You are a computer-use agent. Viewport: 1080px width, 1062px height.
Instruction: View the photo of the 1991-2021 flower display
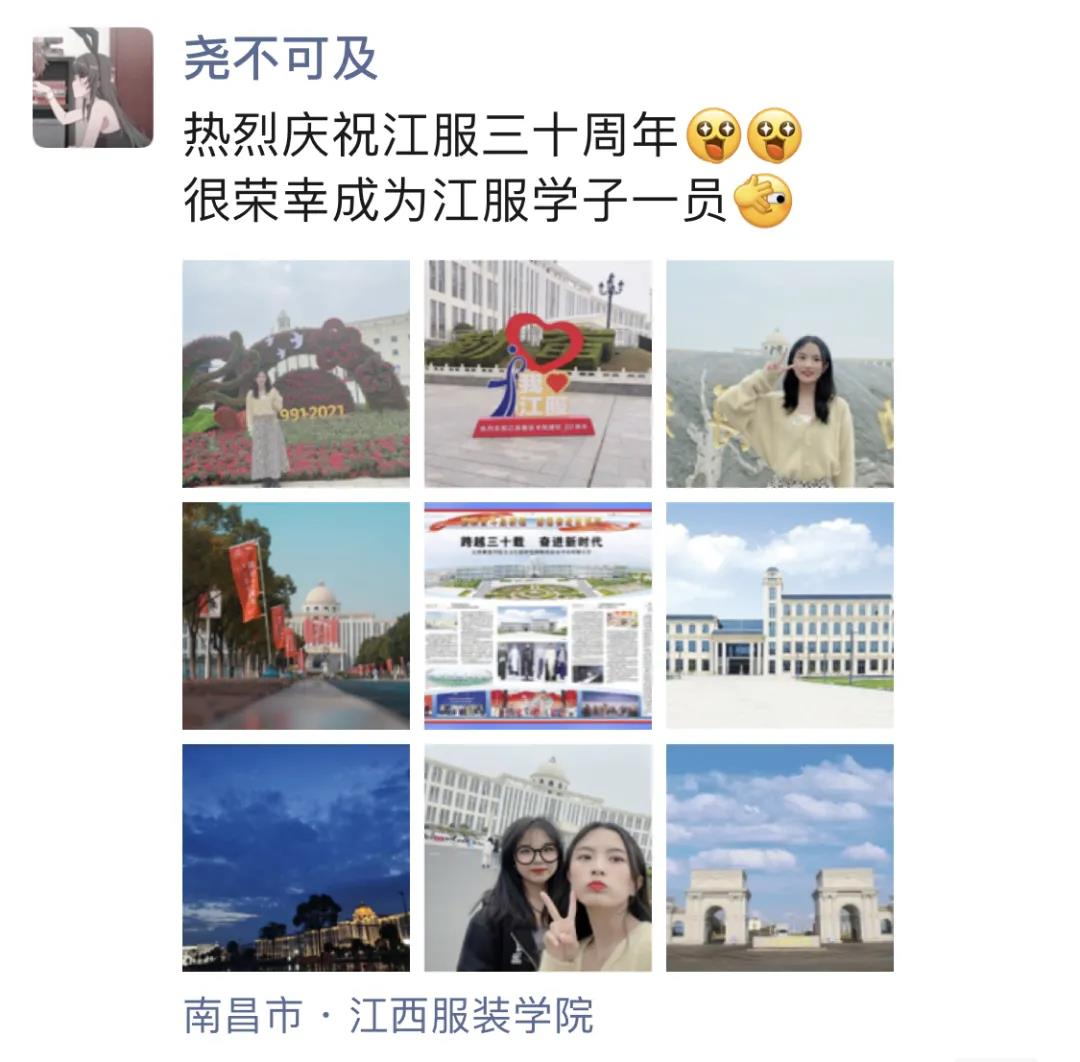click(x=296, y=374)
